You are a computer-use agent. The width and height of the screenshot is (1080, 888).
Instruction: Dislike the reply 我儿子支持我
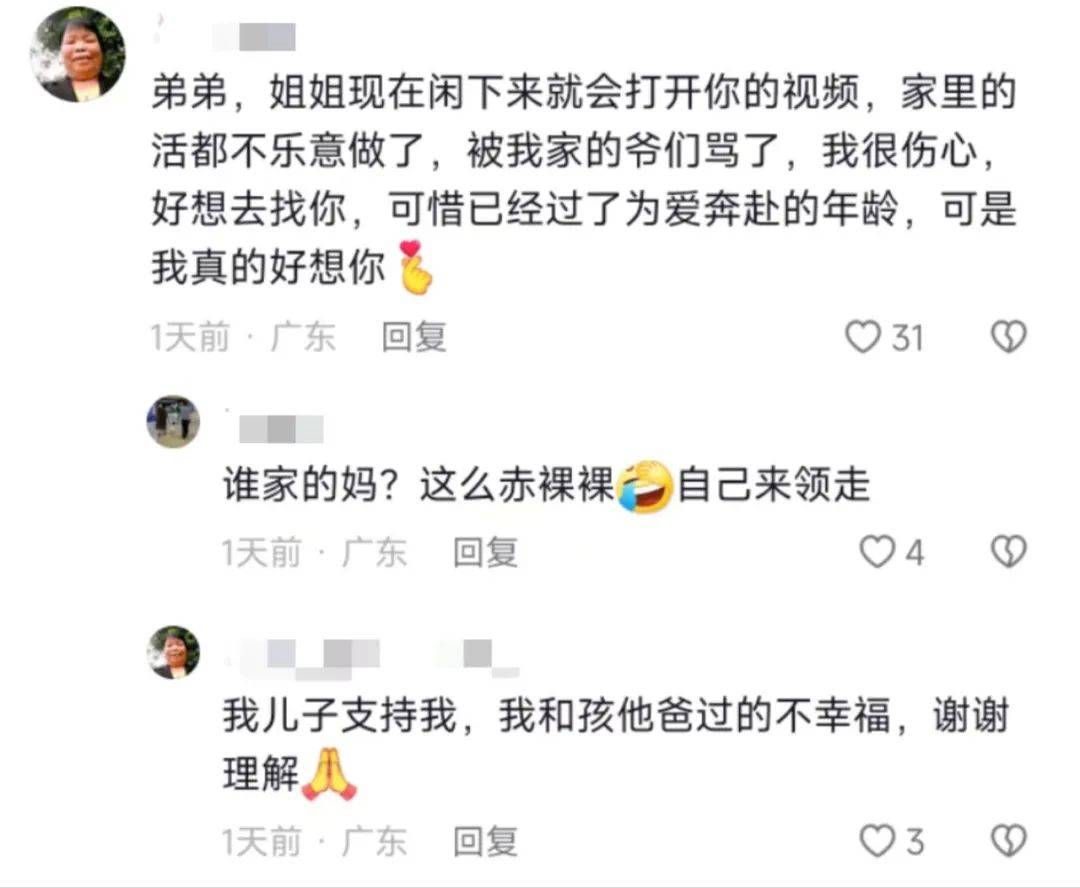[x=1008, y=842]
